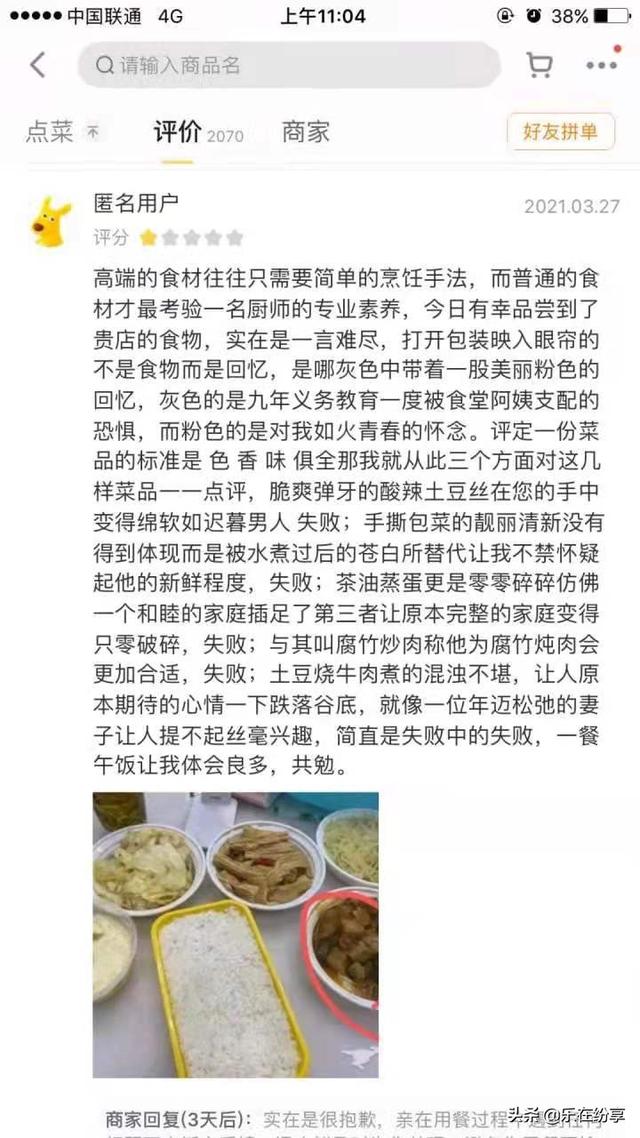640x1138 pixels.
Task: Switch to the 商家 tab
Action: point(305,131)
